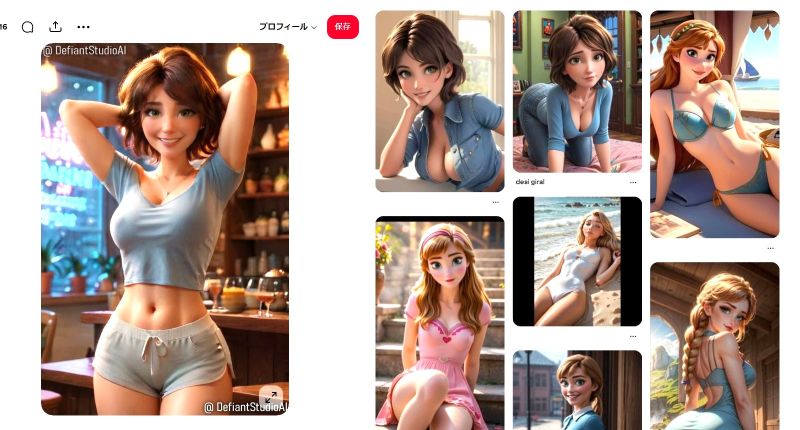Tap the red 保存 save button
The image size is (800, 430).
tap(342, 27)
